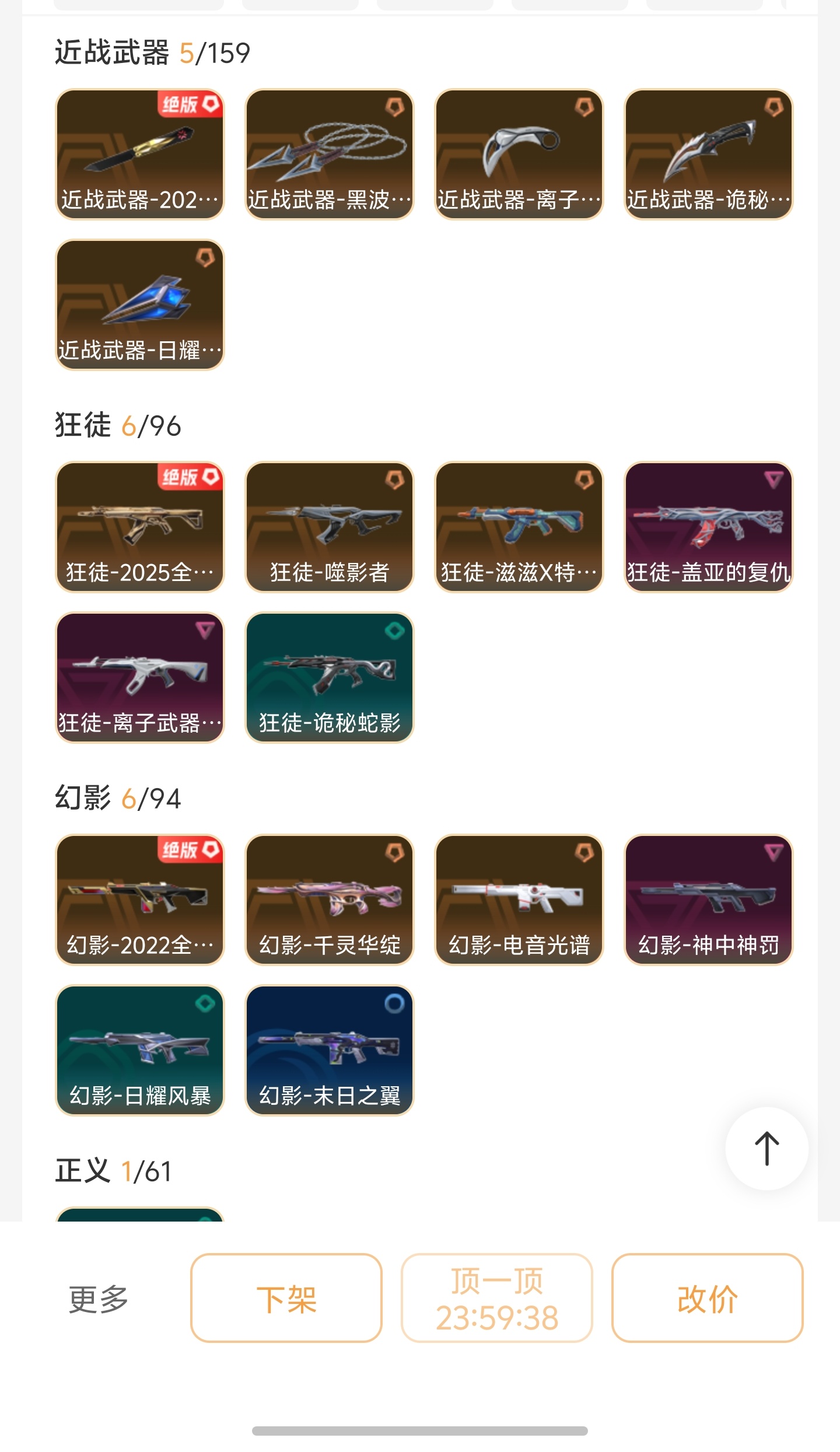This screenshot has width=840, height=1452.
Task: Open the 更多 options
Action: coord(99,1299)
